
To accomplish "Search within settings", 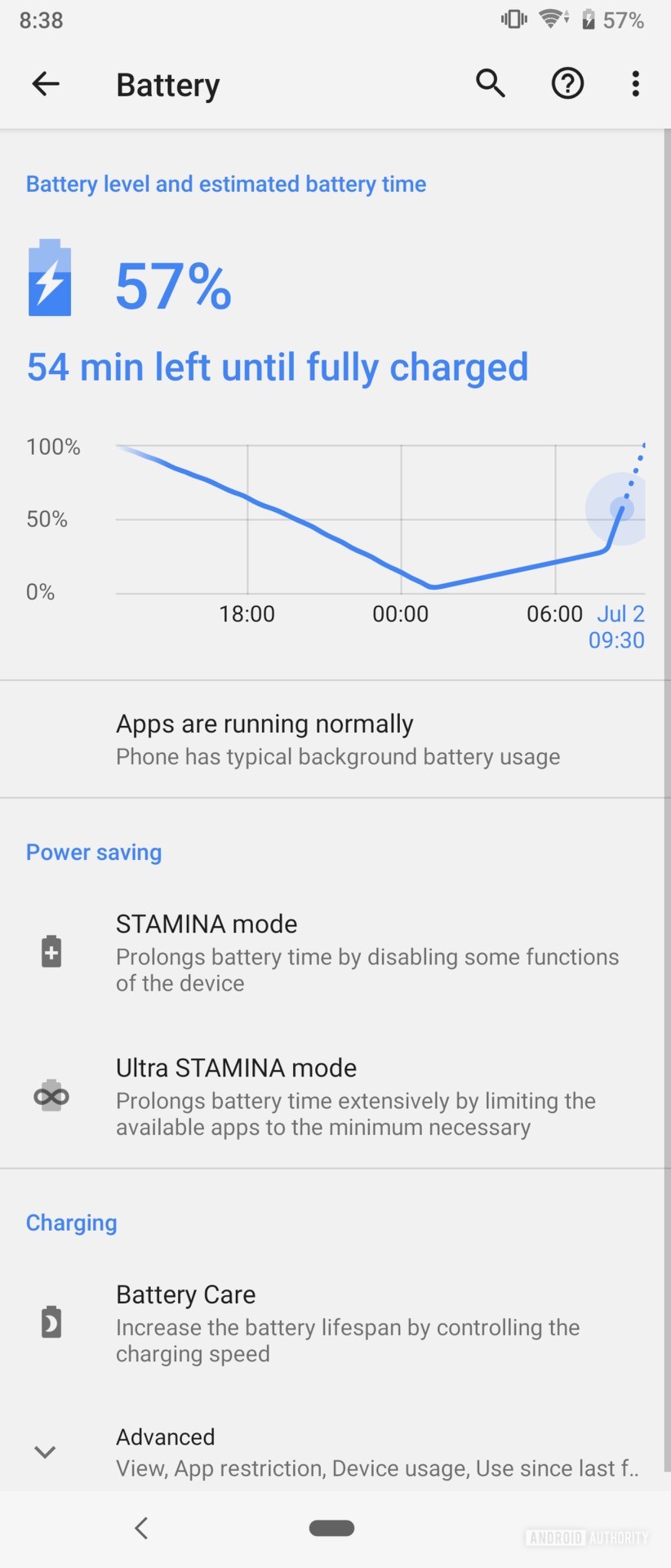I will [x=491, y=83].
